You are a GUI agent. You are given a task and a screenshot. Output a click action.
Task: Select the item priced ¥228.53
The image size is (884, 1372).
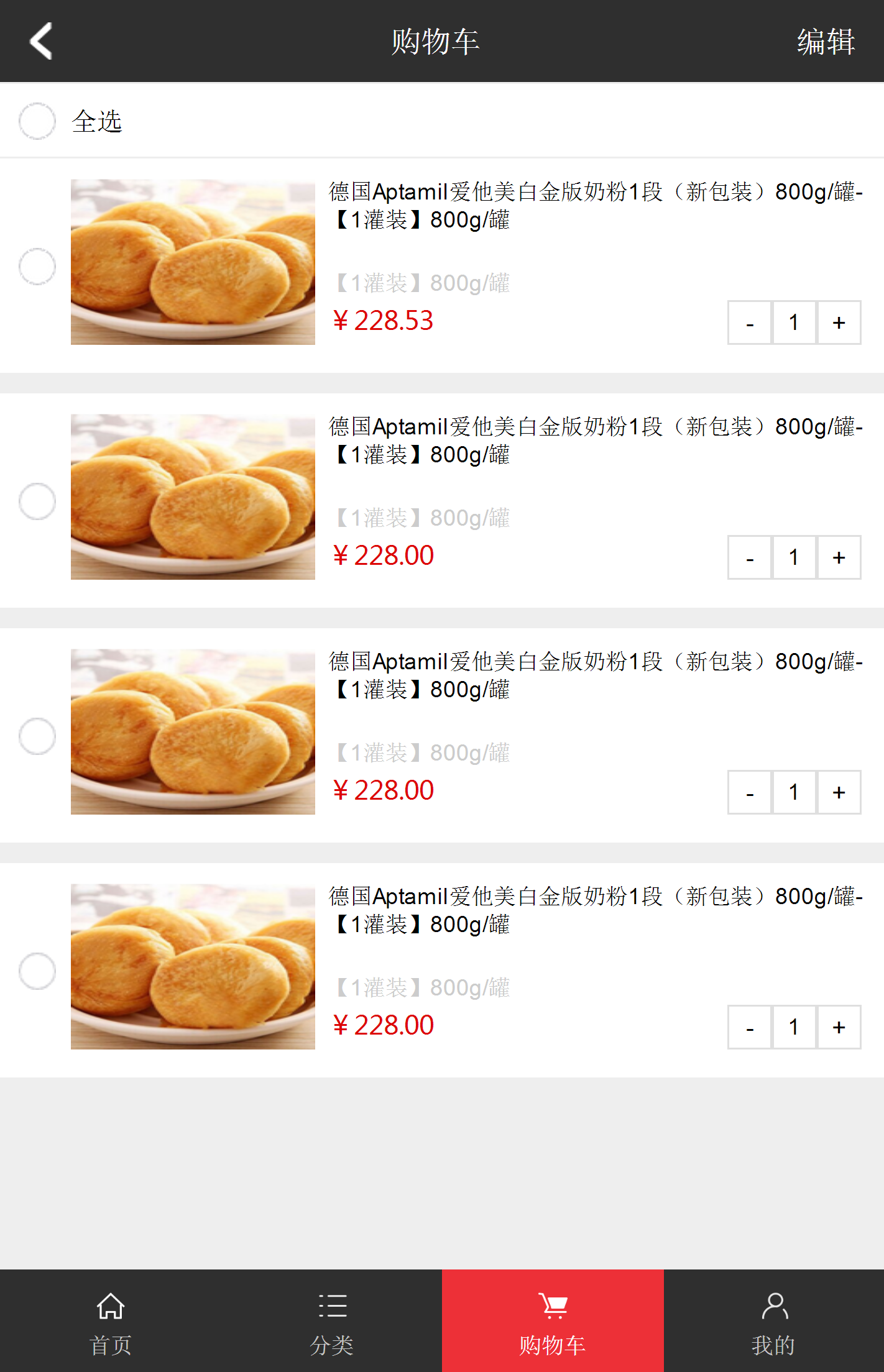[x=37, y=267]
